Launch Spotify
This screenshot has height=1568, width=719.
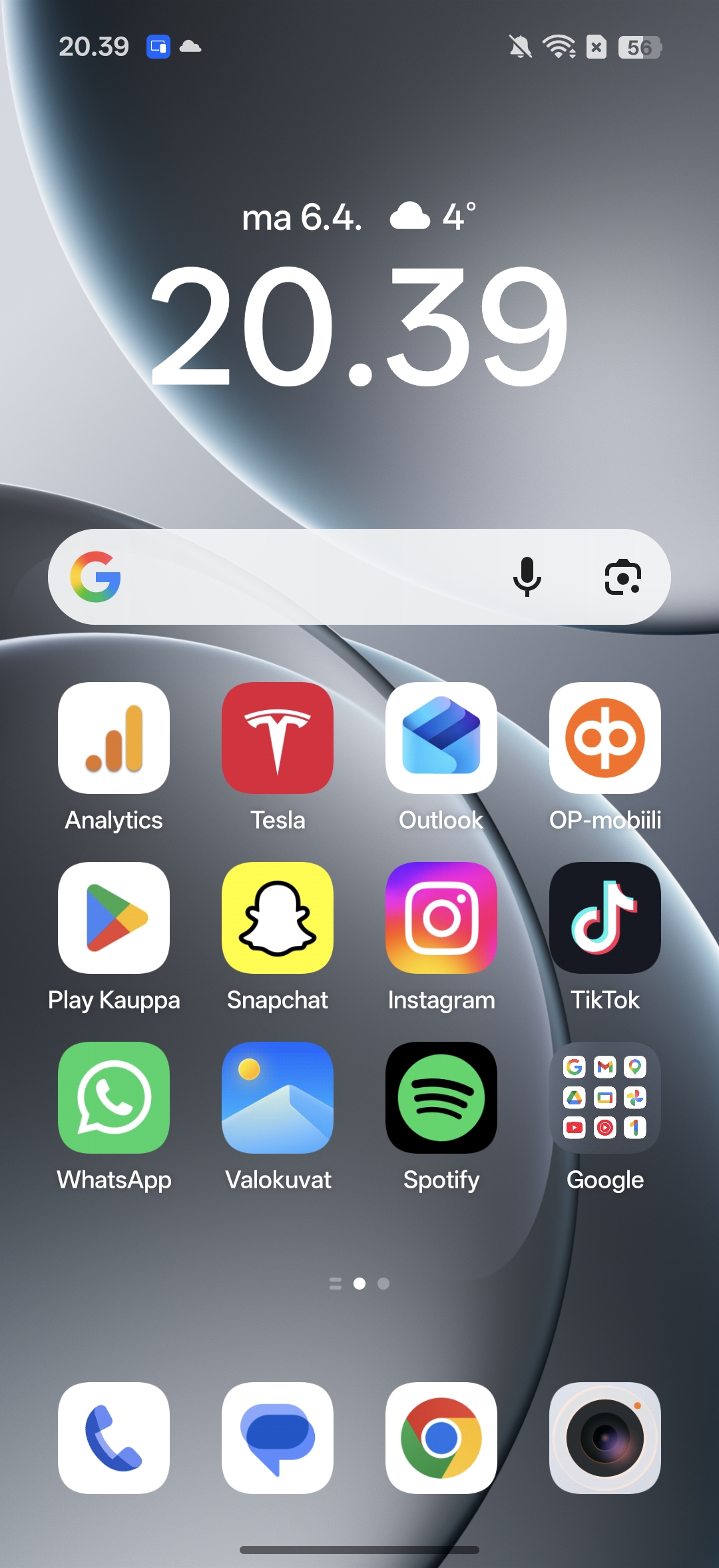[x=441, y=1098]
